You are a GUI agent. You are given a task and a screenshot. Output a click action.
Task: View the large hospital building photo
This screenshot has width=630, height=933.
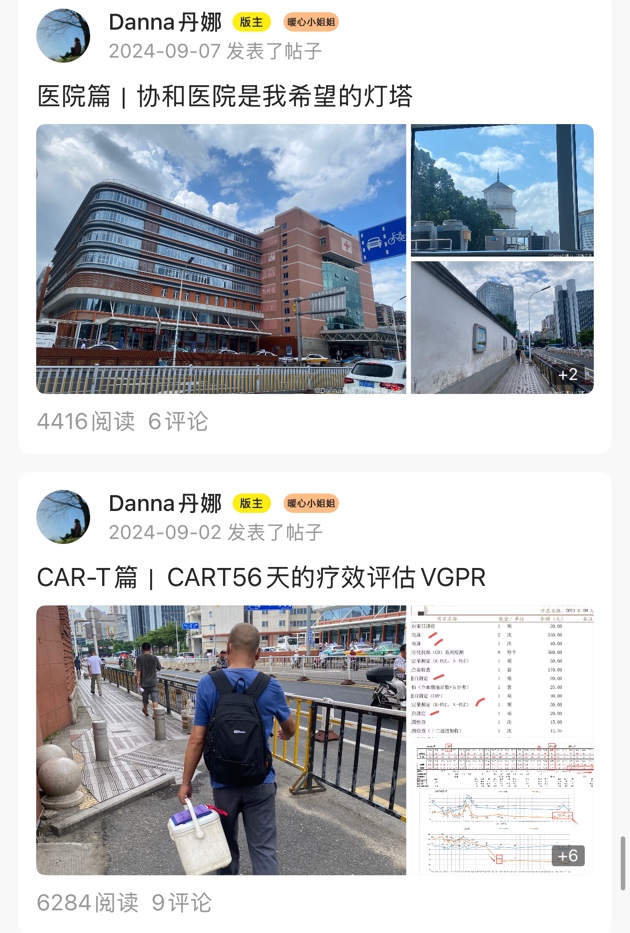click(221, 259)
